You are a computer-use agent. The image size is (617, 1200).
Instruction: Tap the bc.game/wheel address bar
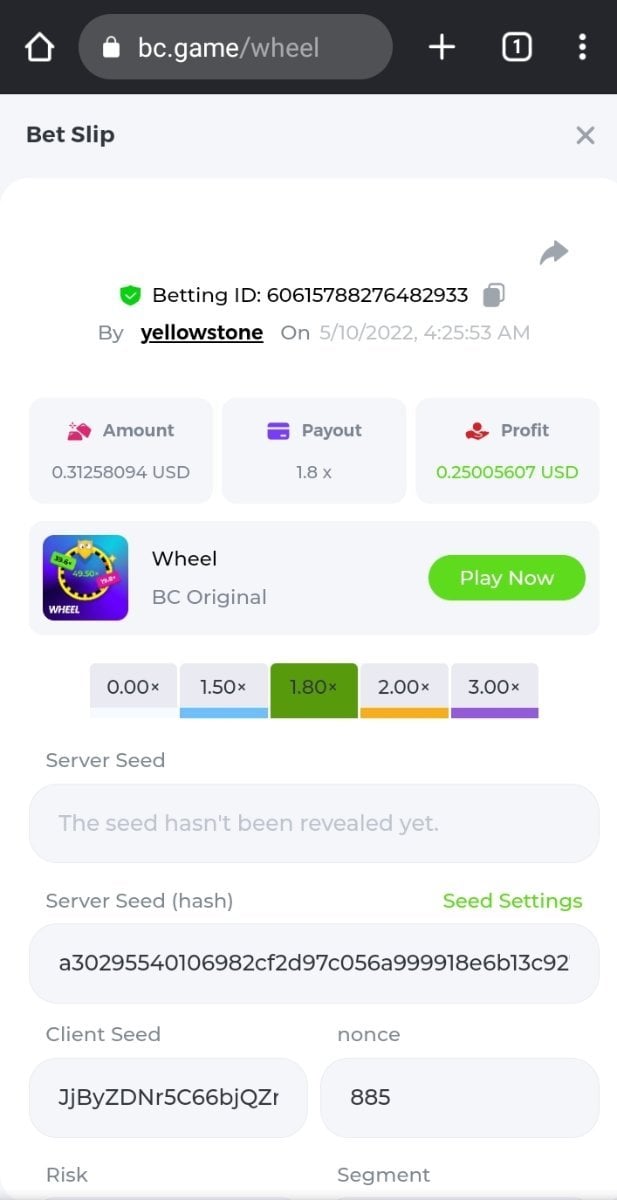[x=235, y=47]
